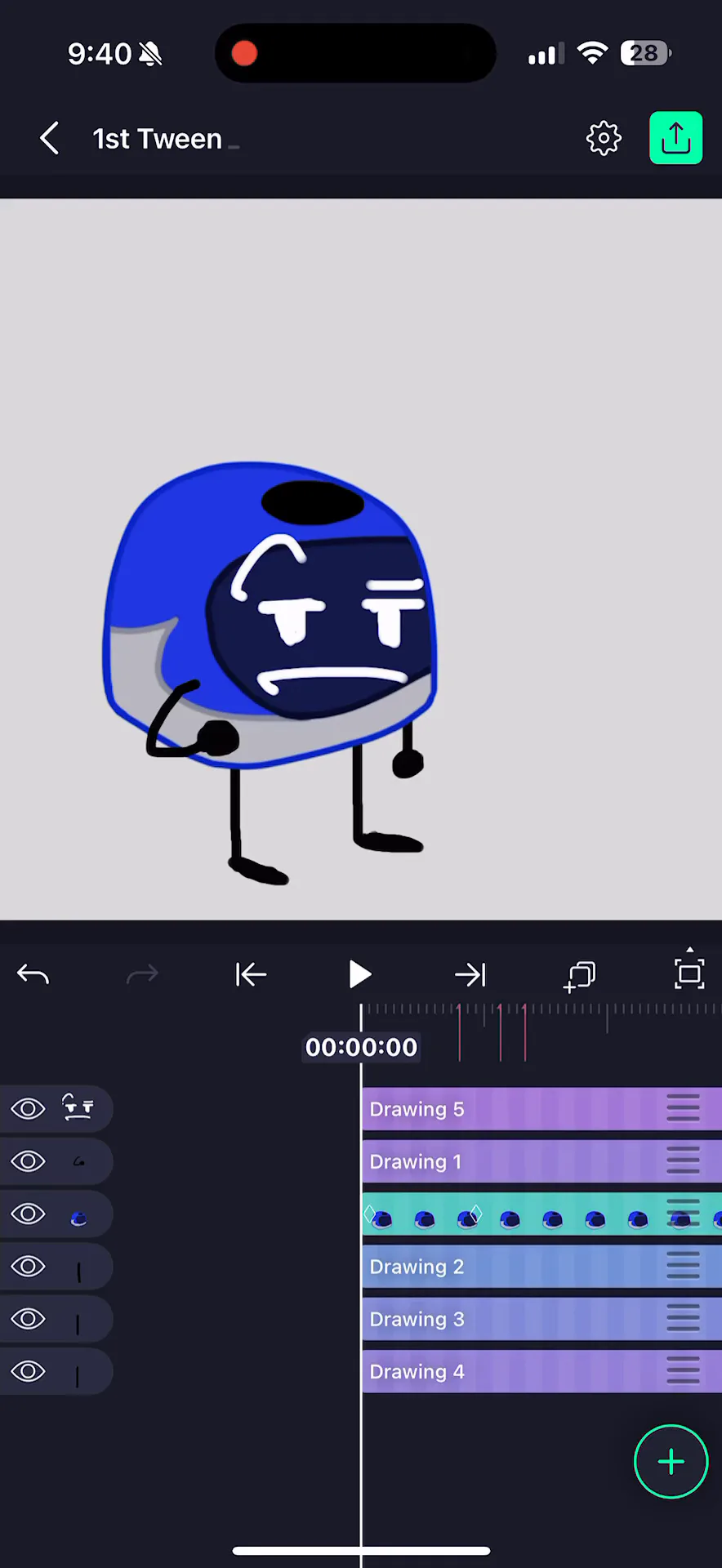Duplicate the selected layer
The image size is (722, 1568).
pyautogui.click(x=580, y=975)
